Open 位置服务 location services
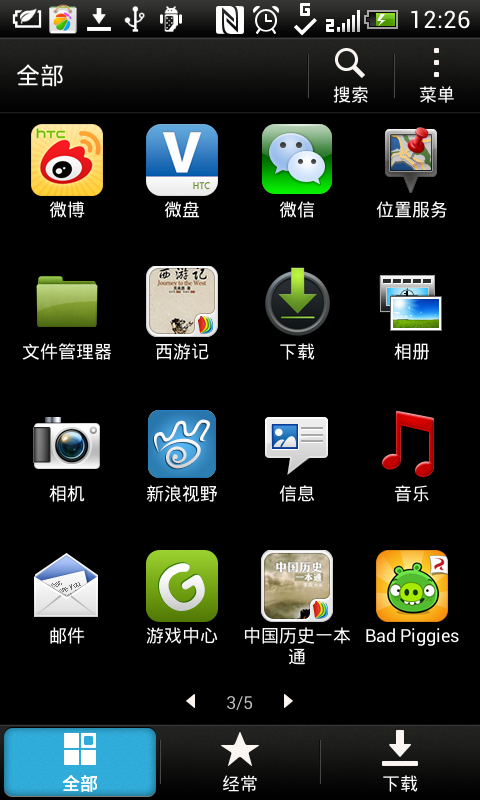 (x=411, y=172)
